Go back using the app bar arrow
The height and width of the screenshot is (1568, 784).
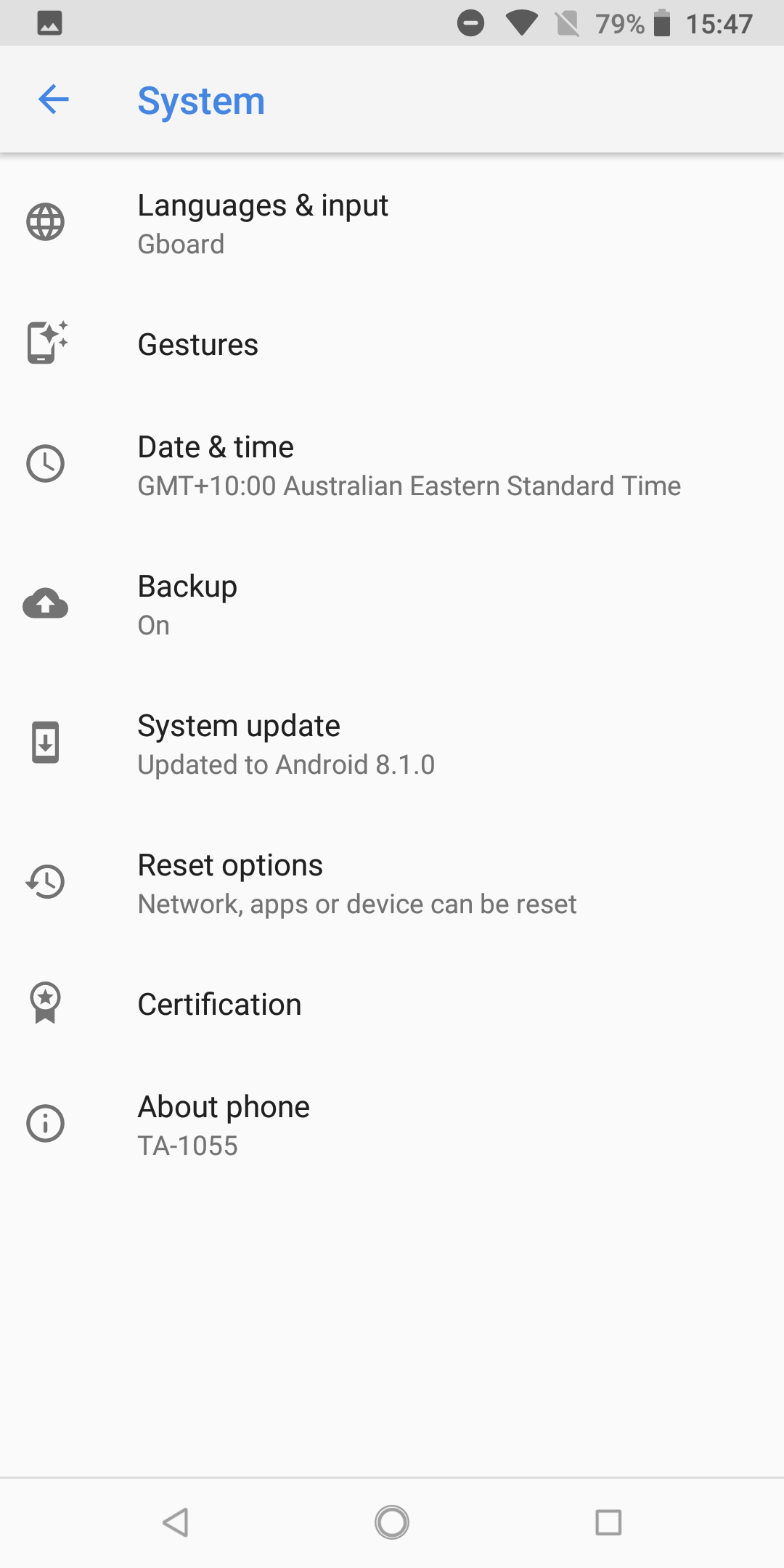pos(53,99)
